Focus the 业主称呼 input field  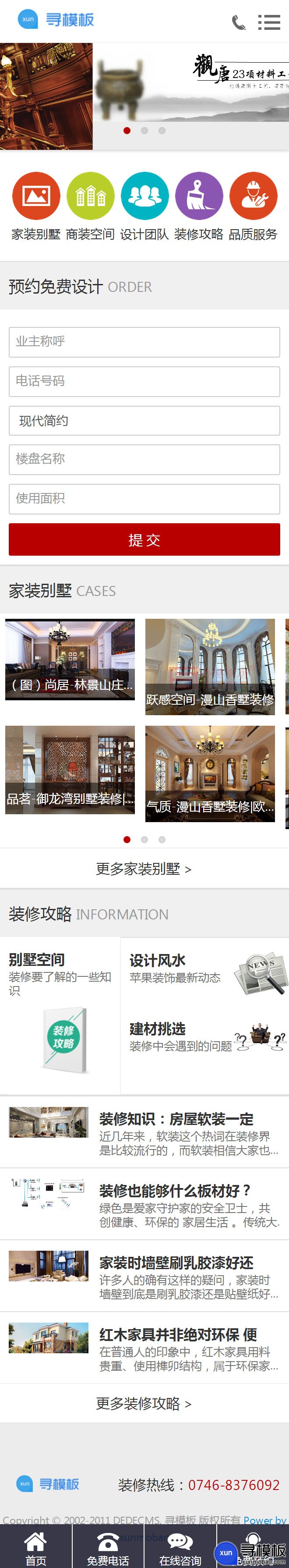144,341
